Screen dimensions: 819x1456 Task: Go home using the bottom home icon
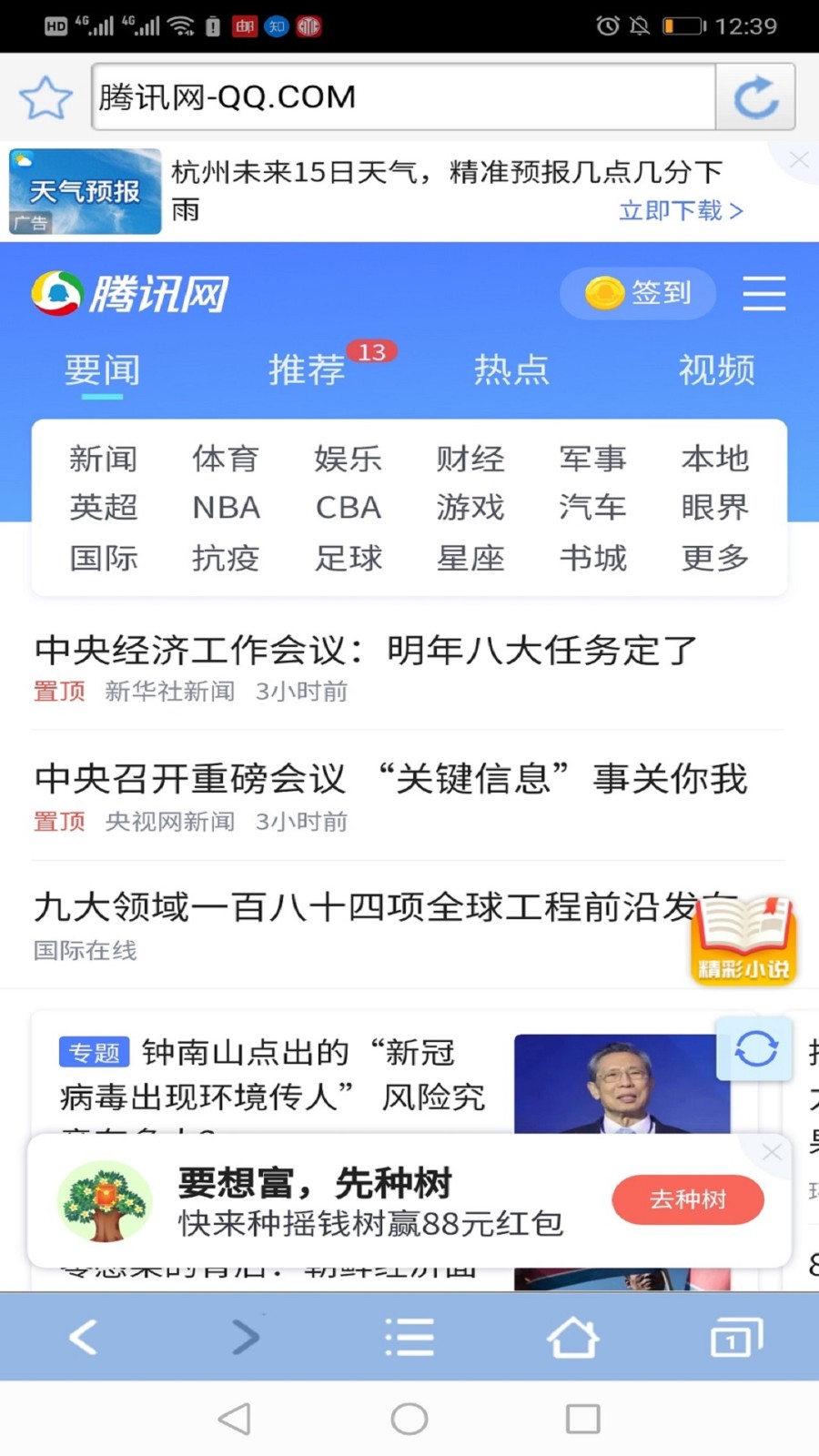point(571,1336)
